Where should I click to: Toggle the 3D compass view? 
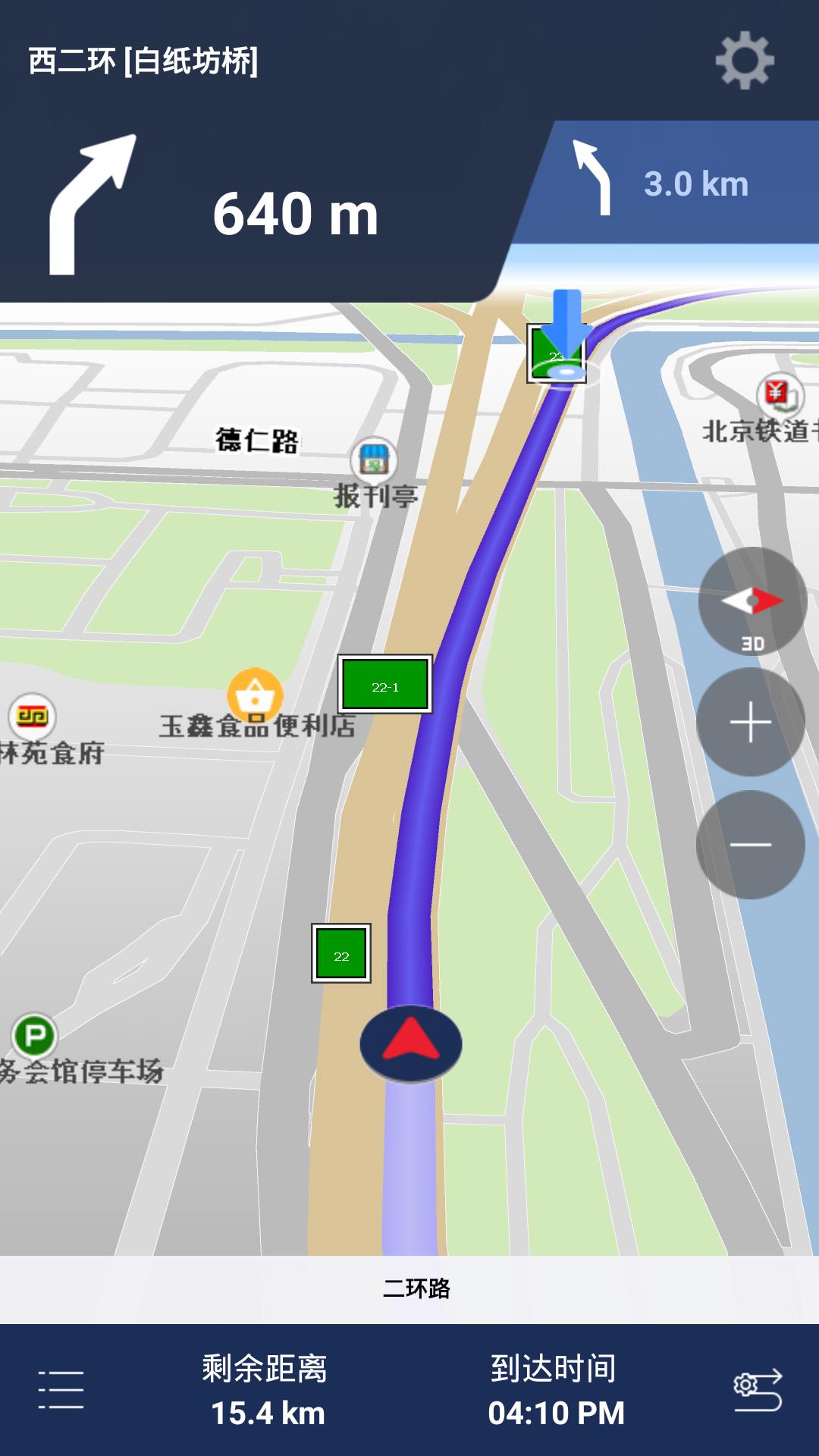pos(752,601)
